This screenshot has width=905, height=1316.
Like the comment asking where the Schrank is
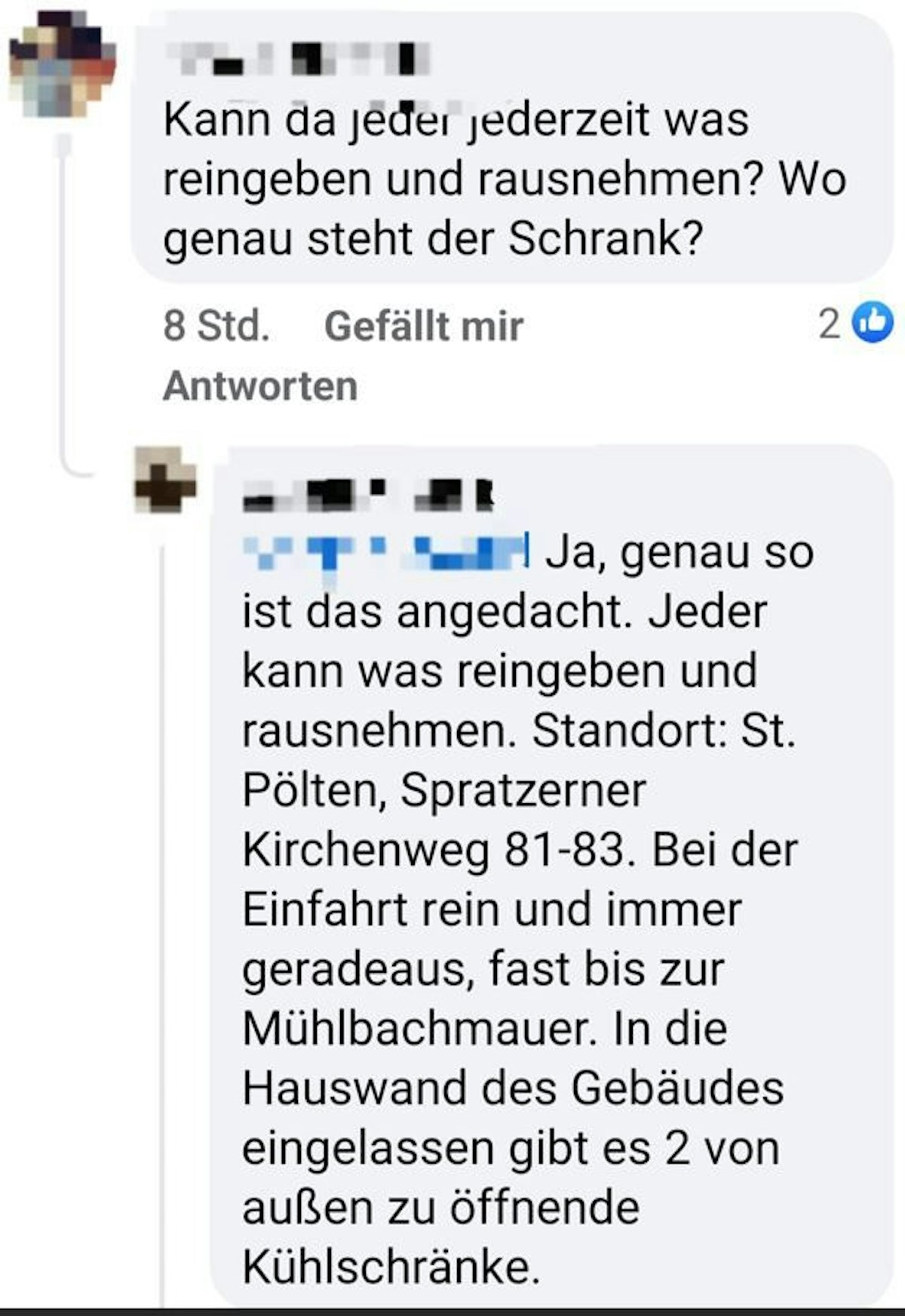pyautogui.click(x=423, y=327)
